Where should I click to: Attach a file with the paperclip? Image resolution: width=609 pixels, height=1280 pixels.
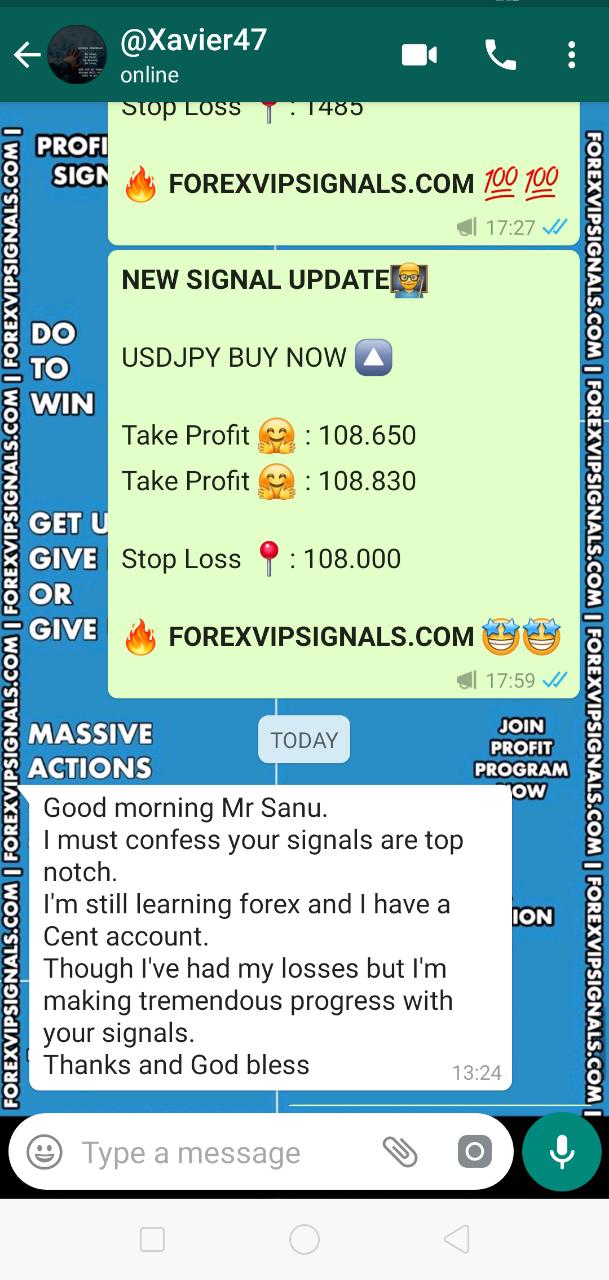[400, 1152]
